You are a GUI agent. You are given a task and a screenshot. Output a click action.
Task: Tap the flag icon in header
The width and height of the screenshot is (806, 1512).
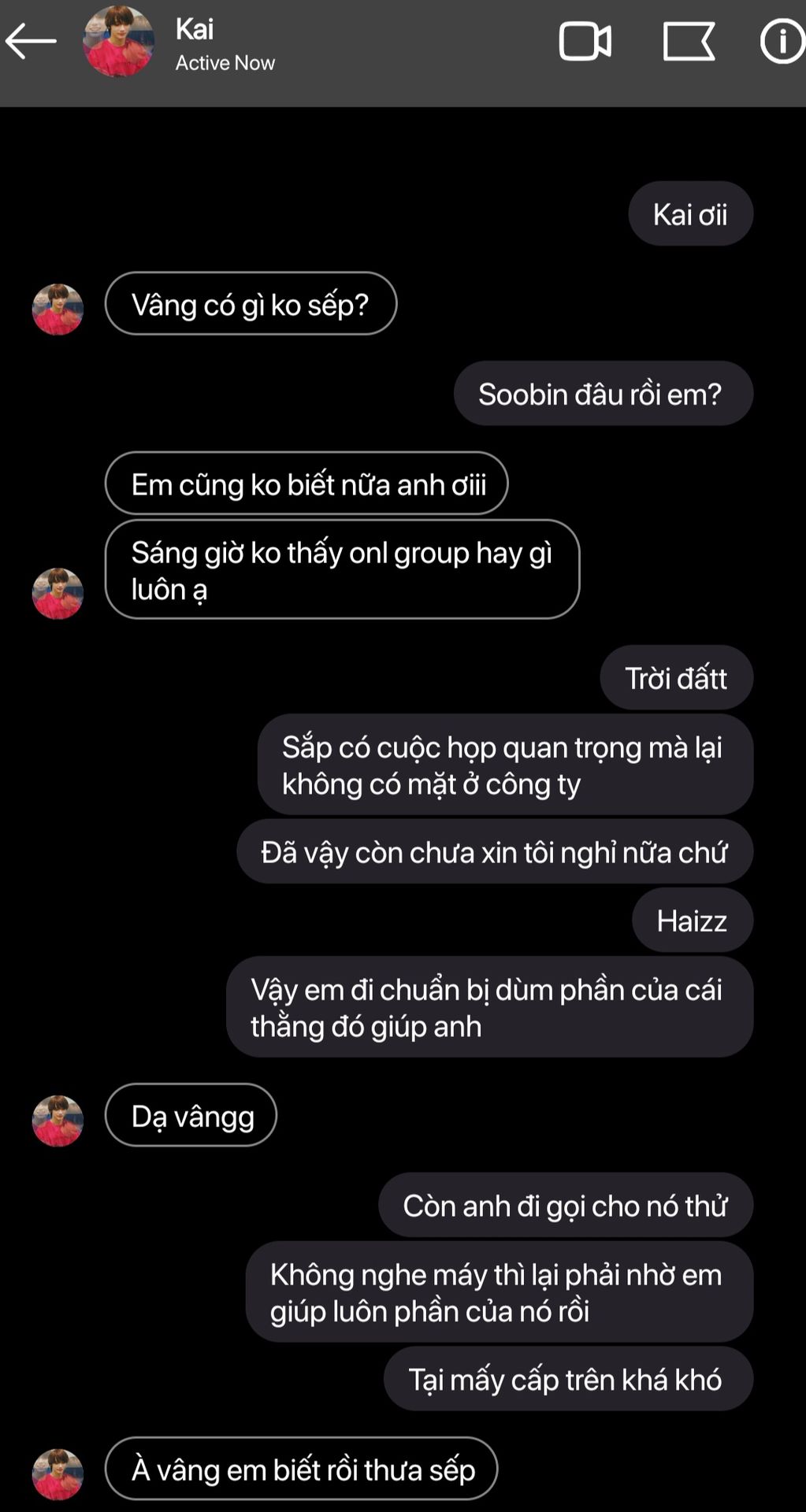pos(689,42)
